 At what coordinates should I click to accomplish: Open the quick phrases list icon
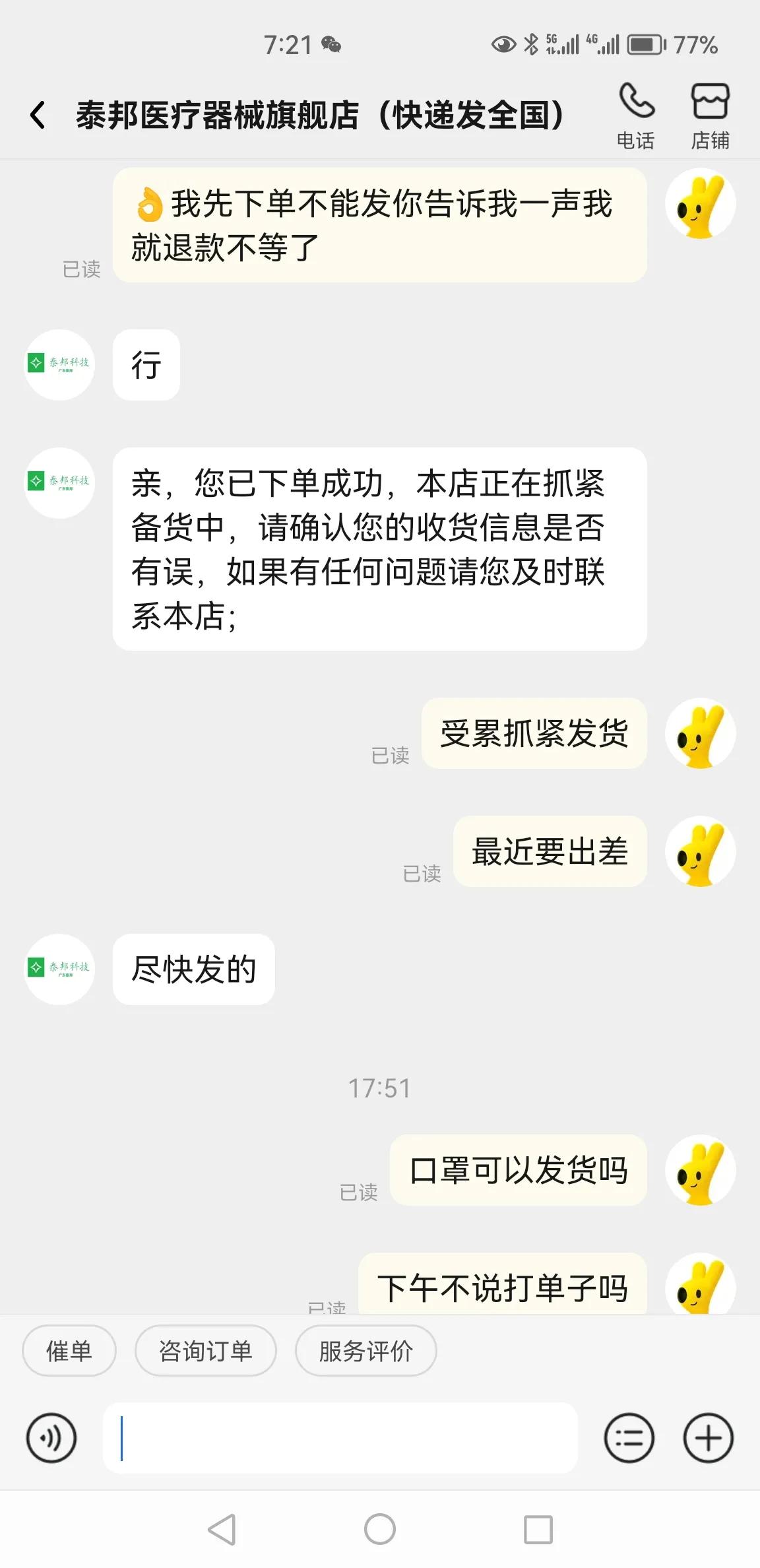629,1439
